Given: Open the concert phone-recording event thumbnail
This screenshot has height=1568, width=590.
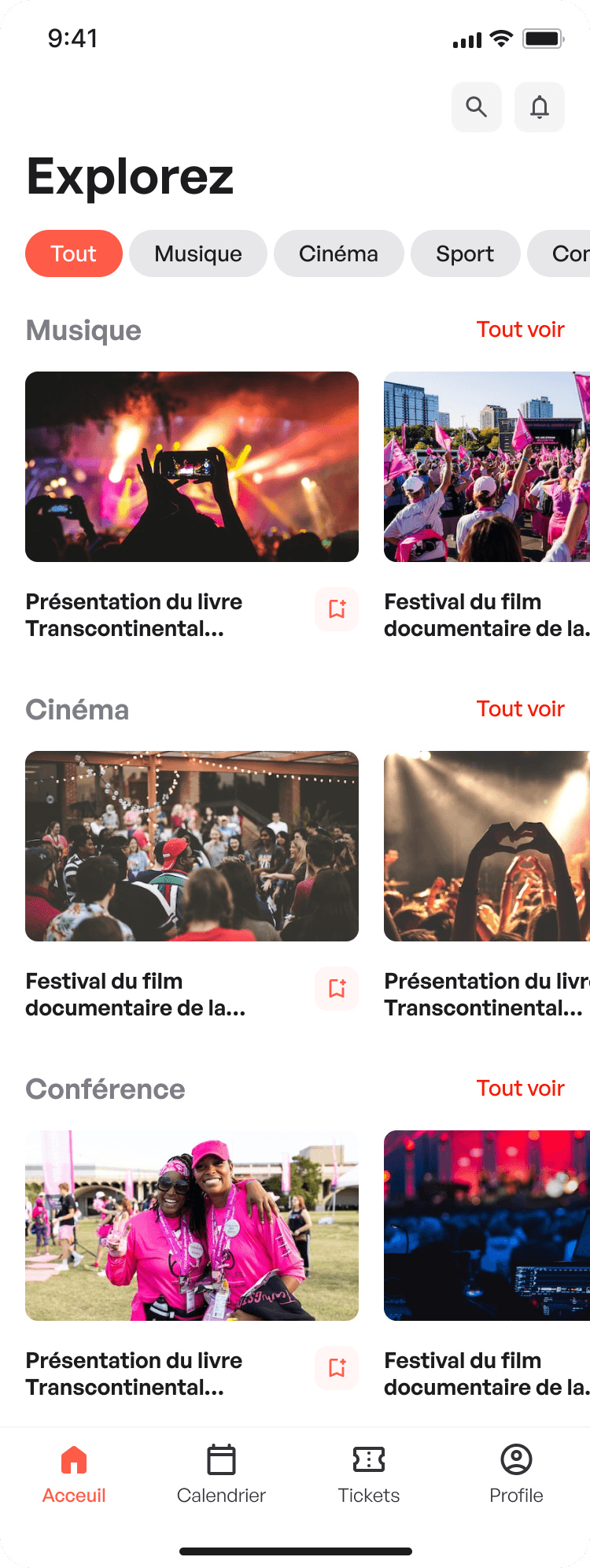Looking at the screenshot, I should pyautogui.click(x=192, y=467).
